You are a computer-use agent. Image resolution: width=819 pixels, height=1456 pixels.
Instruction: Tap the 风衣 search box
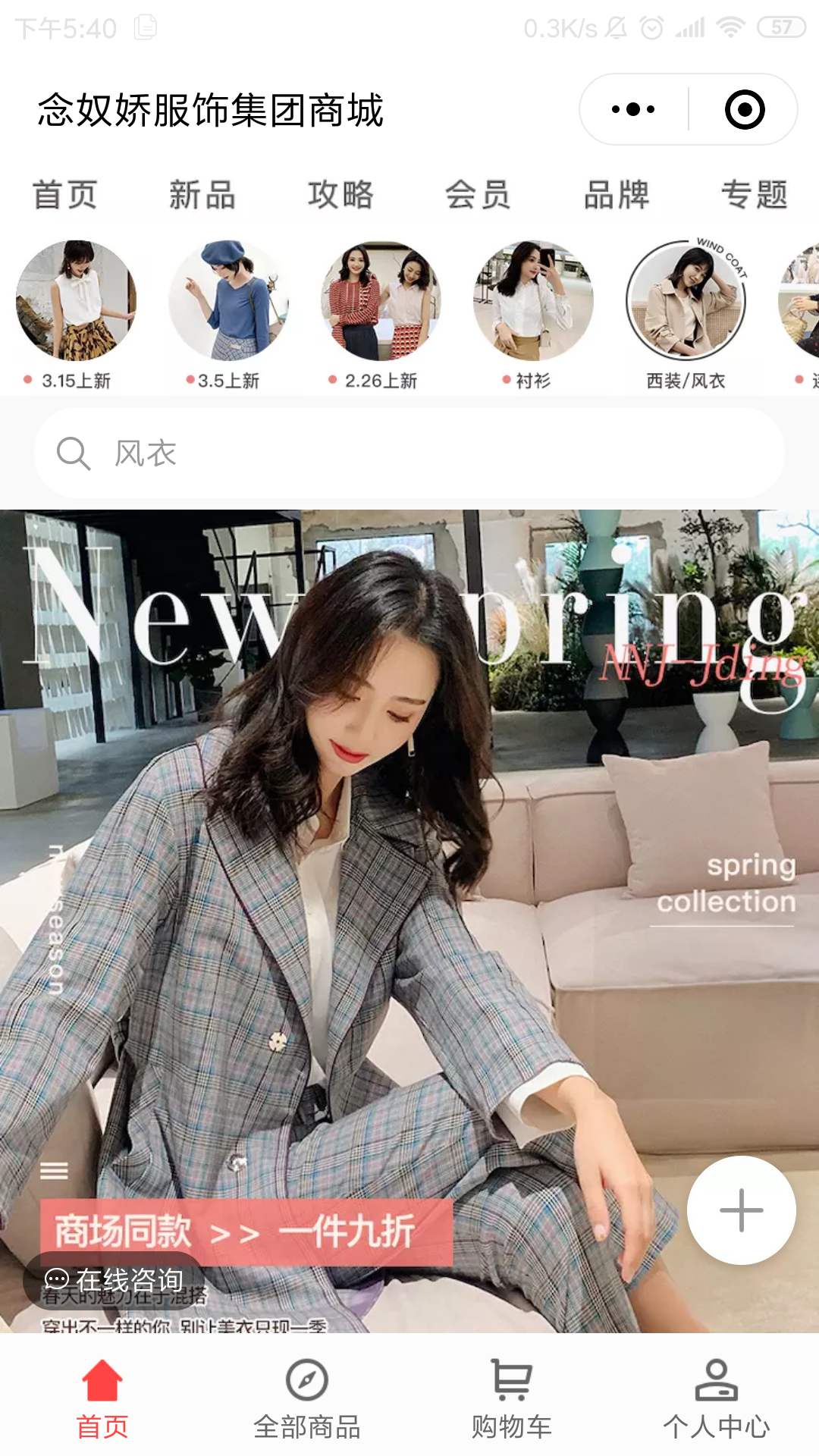409,453
